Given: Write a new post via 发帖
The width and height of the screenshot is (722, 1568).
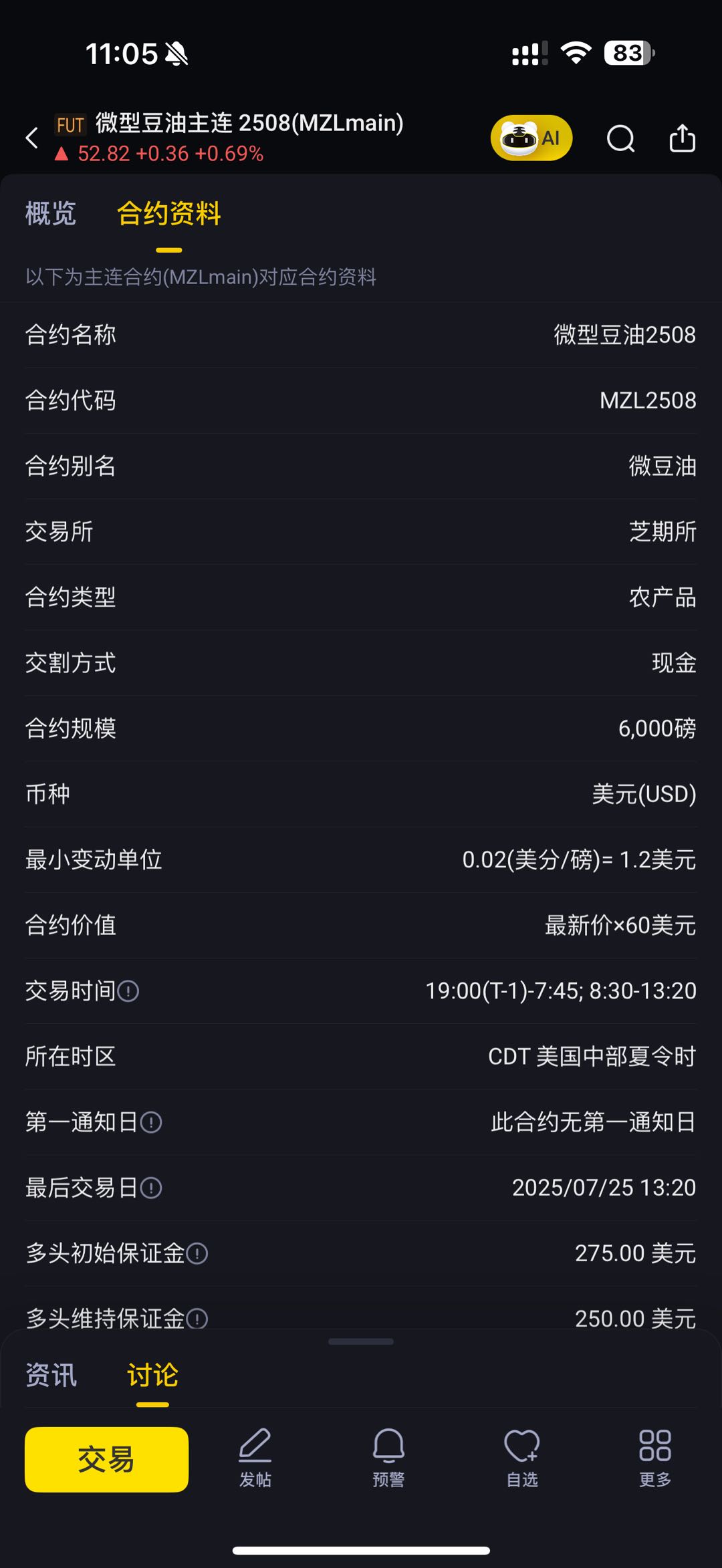Looking at the screenshot, I should [x=255, y=1458].
